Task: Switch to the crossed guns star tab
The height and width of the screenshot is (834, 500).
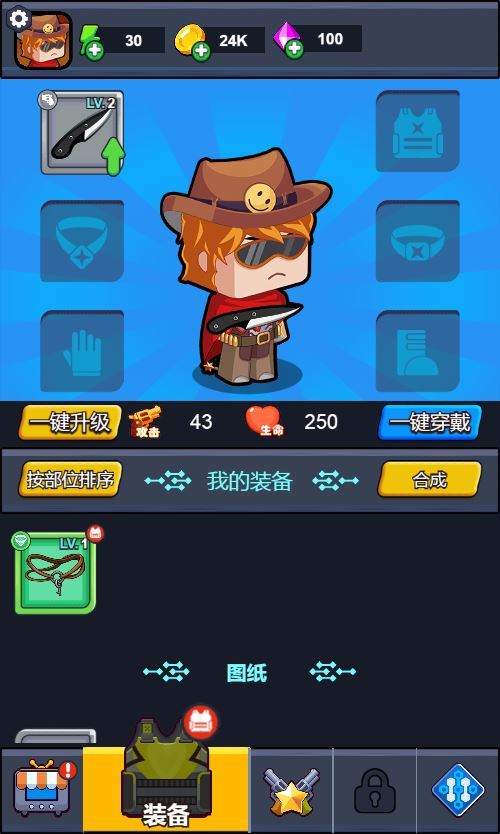Action: (291, 791)
